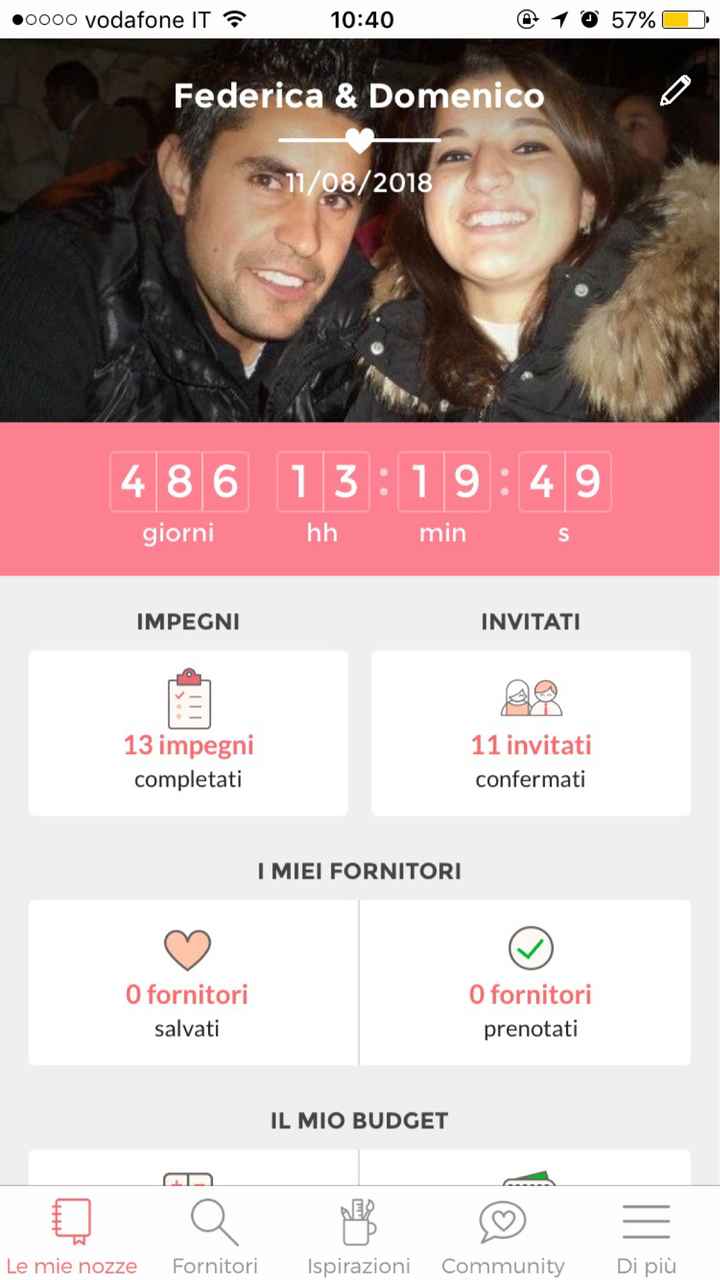Go to the Ispirazioni tab

coord(358,1235)
